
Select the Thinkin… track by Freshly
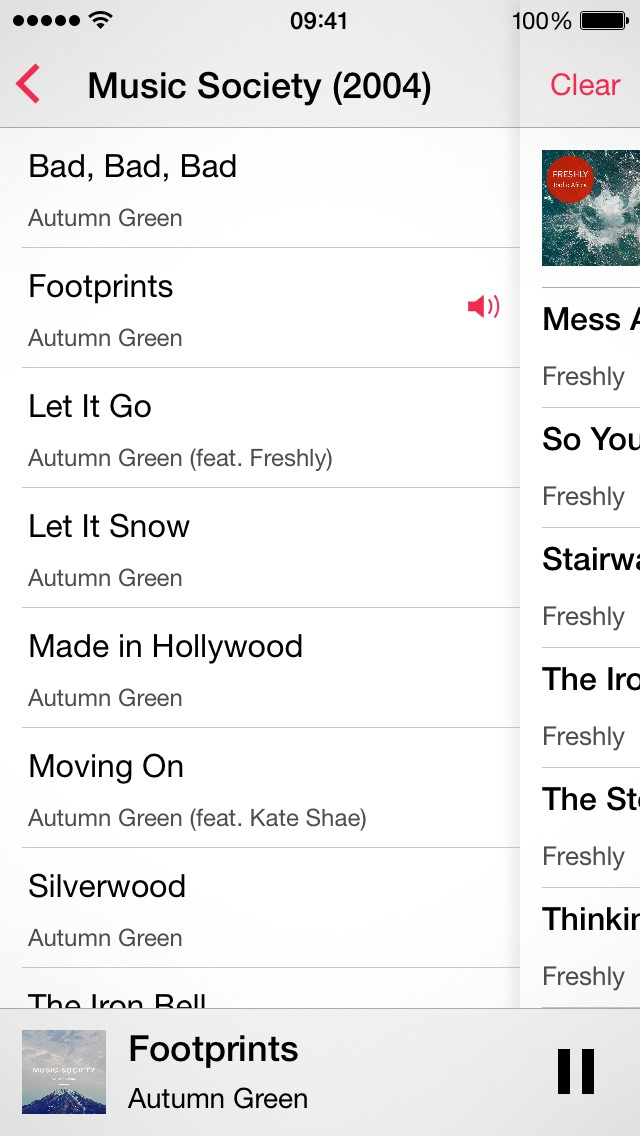[x=591, y=948]
